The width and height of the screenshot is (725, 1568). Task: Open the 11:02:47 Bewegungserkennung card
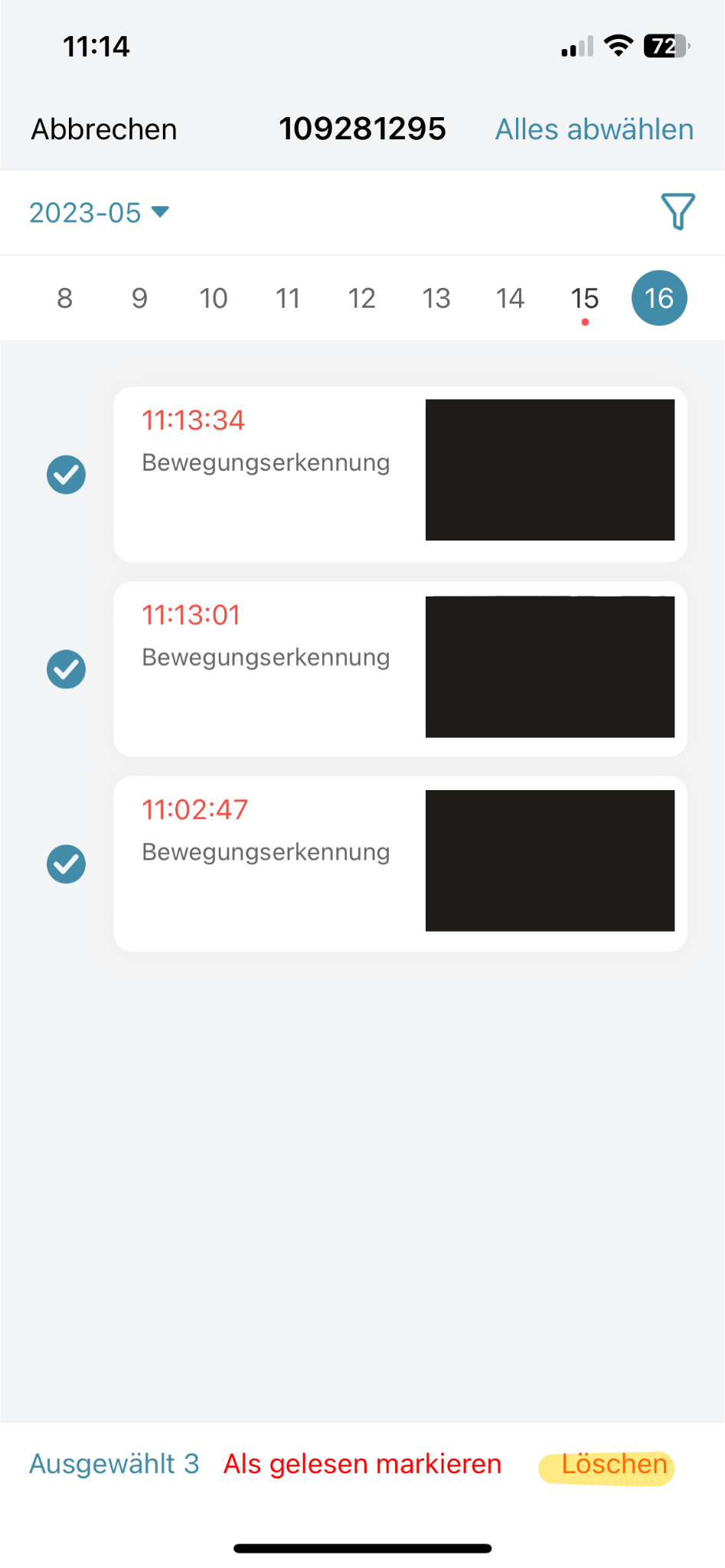coord(400,864)
